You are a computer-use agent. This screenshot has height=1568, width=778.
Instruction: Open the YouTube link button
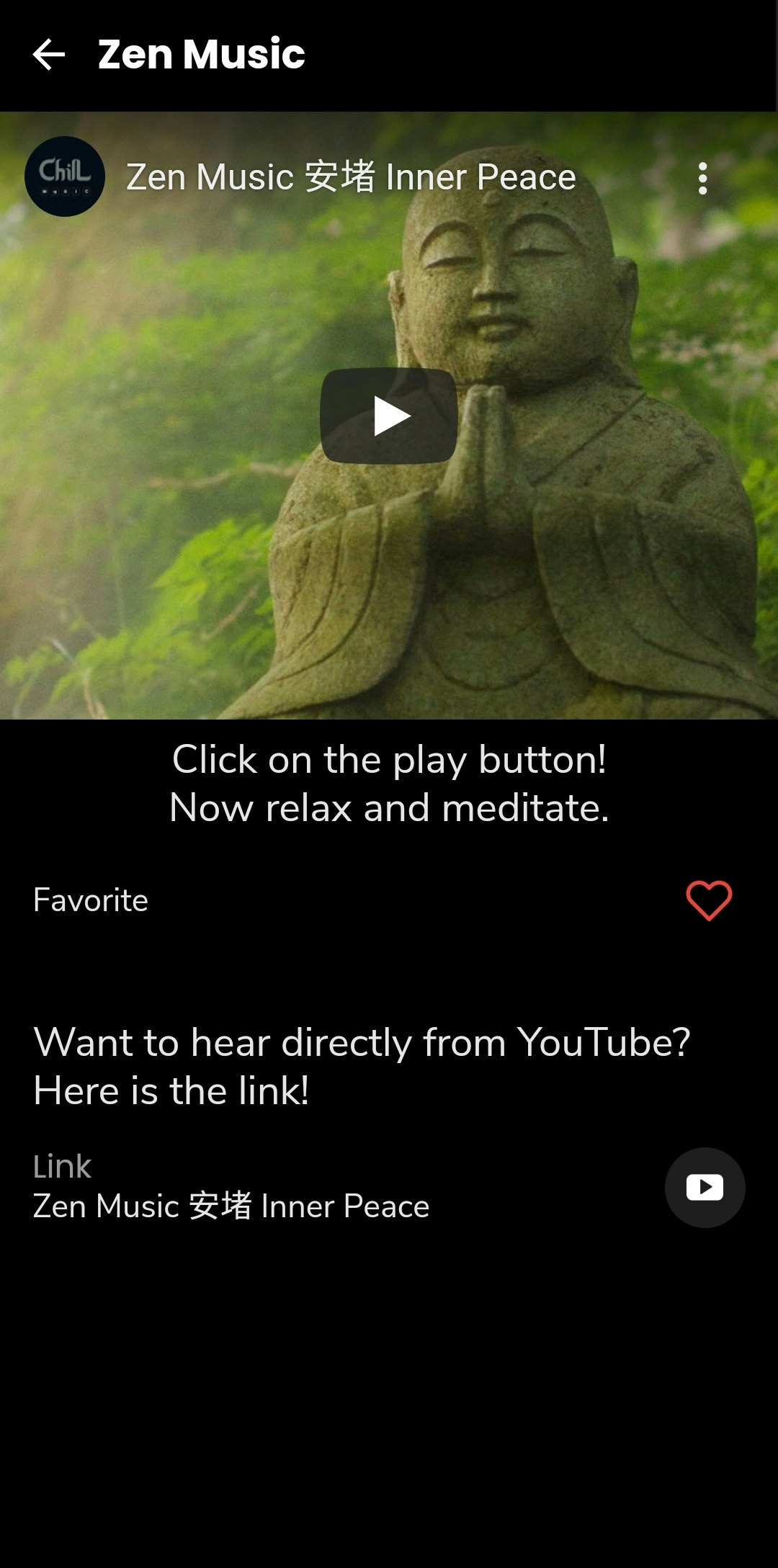coord(705,1187)
